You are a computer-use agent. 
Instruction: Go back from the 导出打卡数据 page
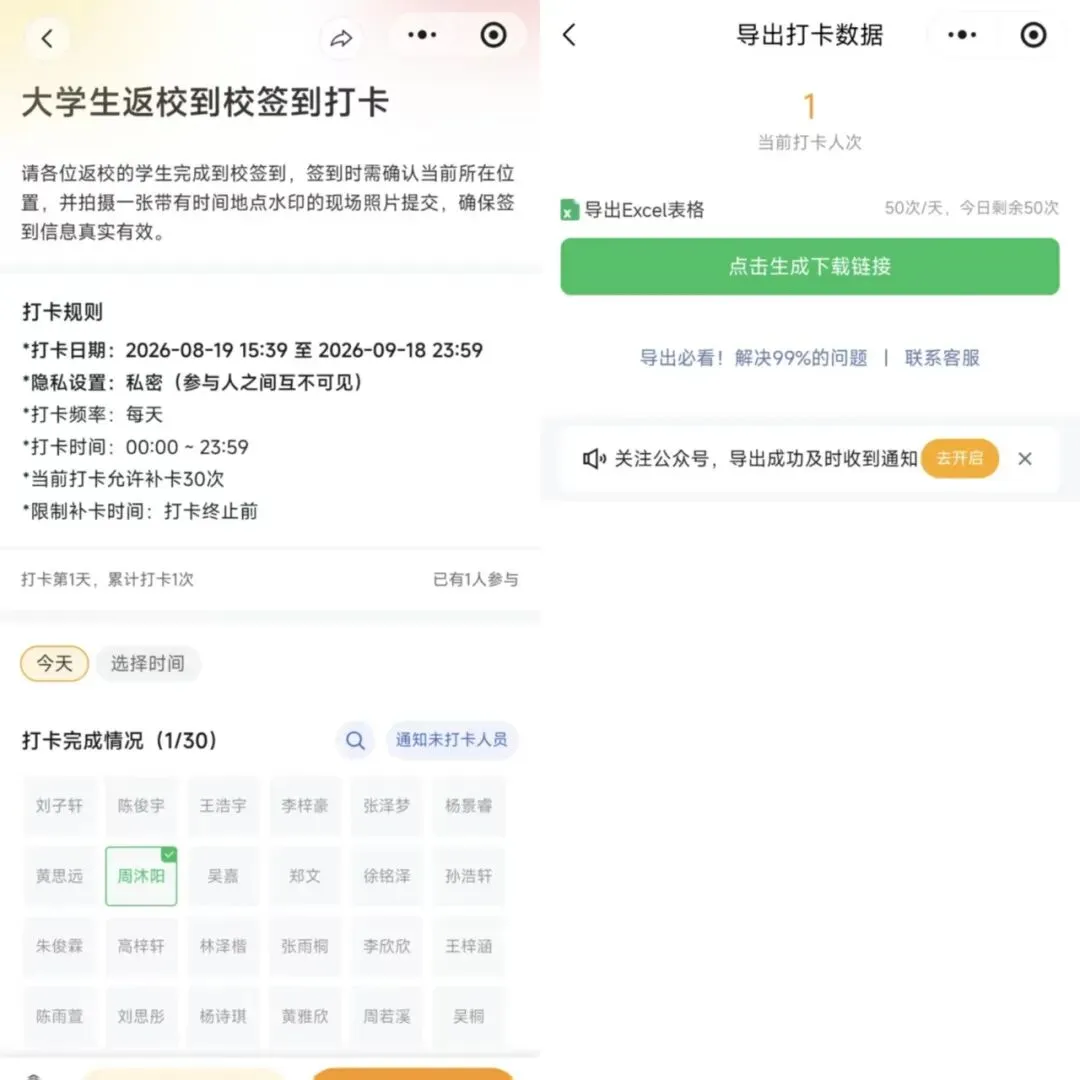(570, 34)
